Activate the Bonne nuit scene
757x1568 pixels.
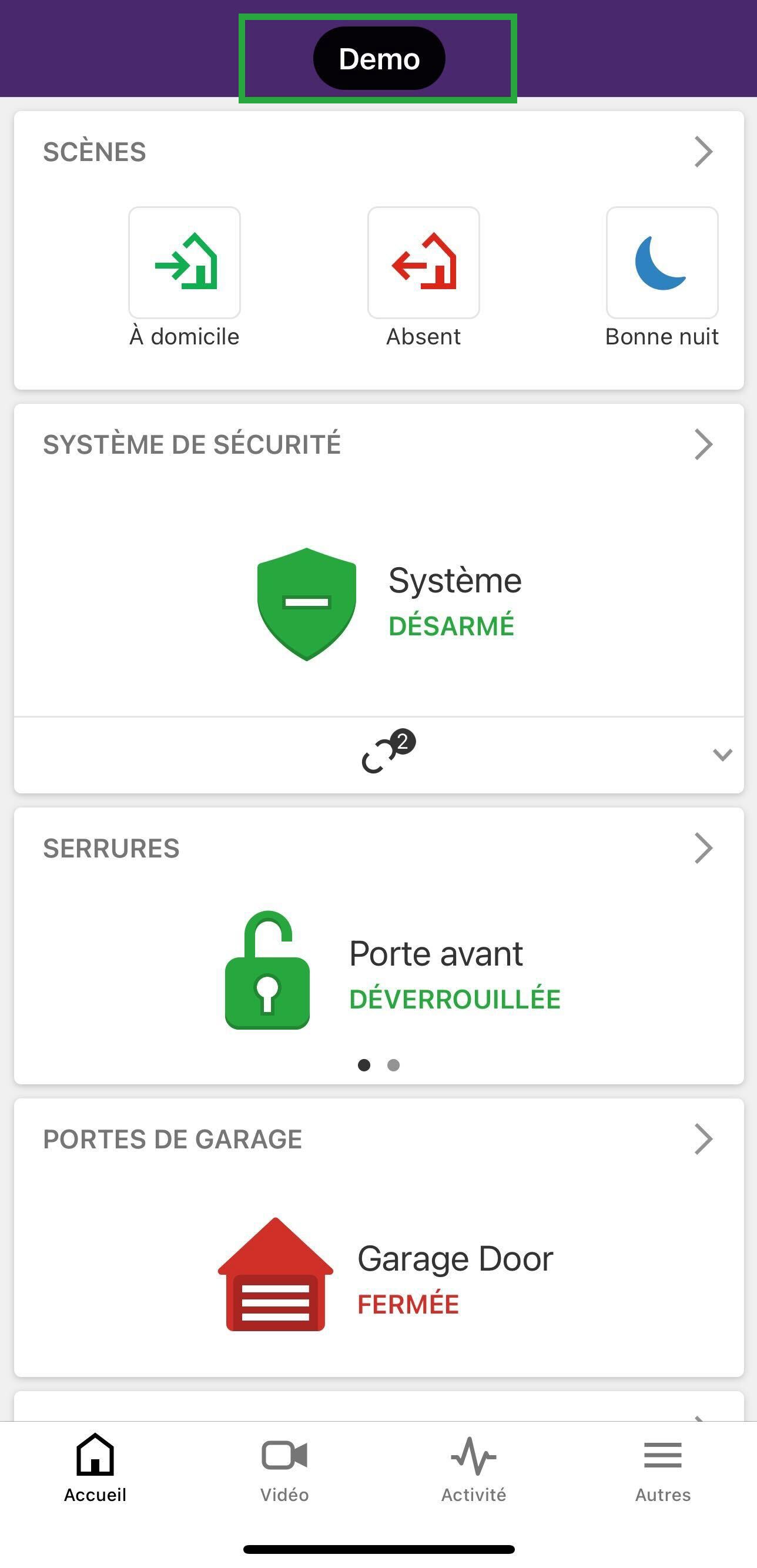pyautogui.click(x=662, y=262)
